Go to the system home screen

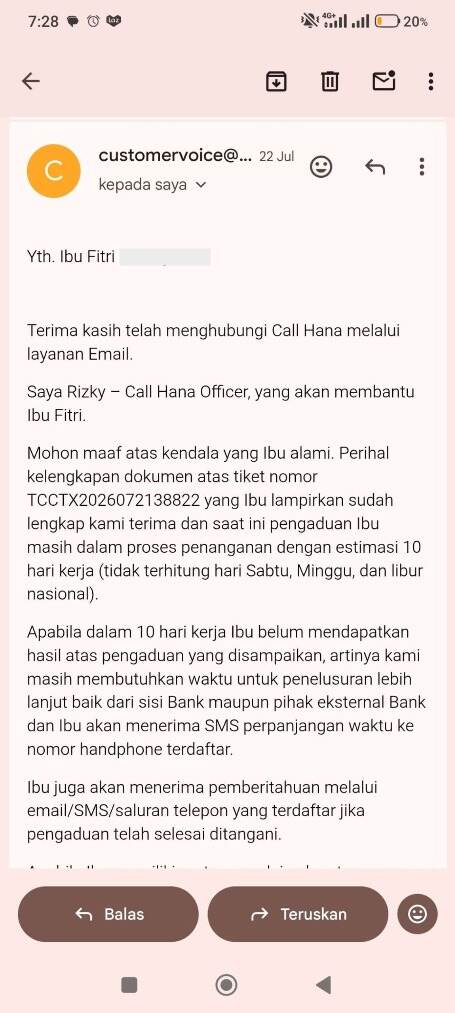point(226,985)
